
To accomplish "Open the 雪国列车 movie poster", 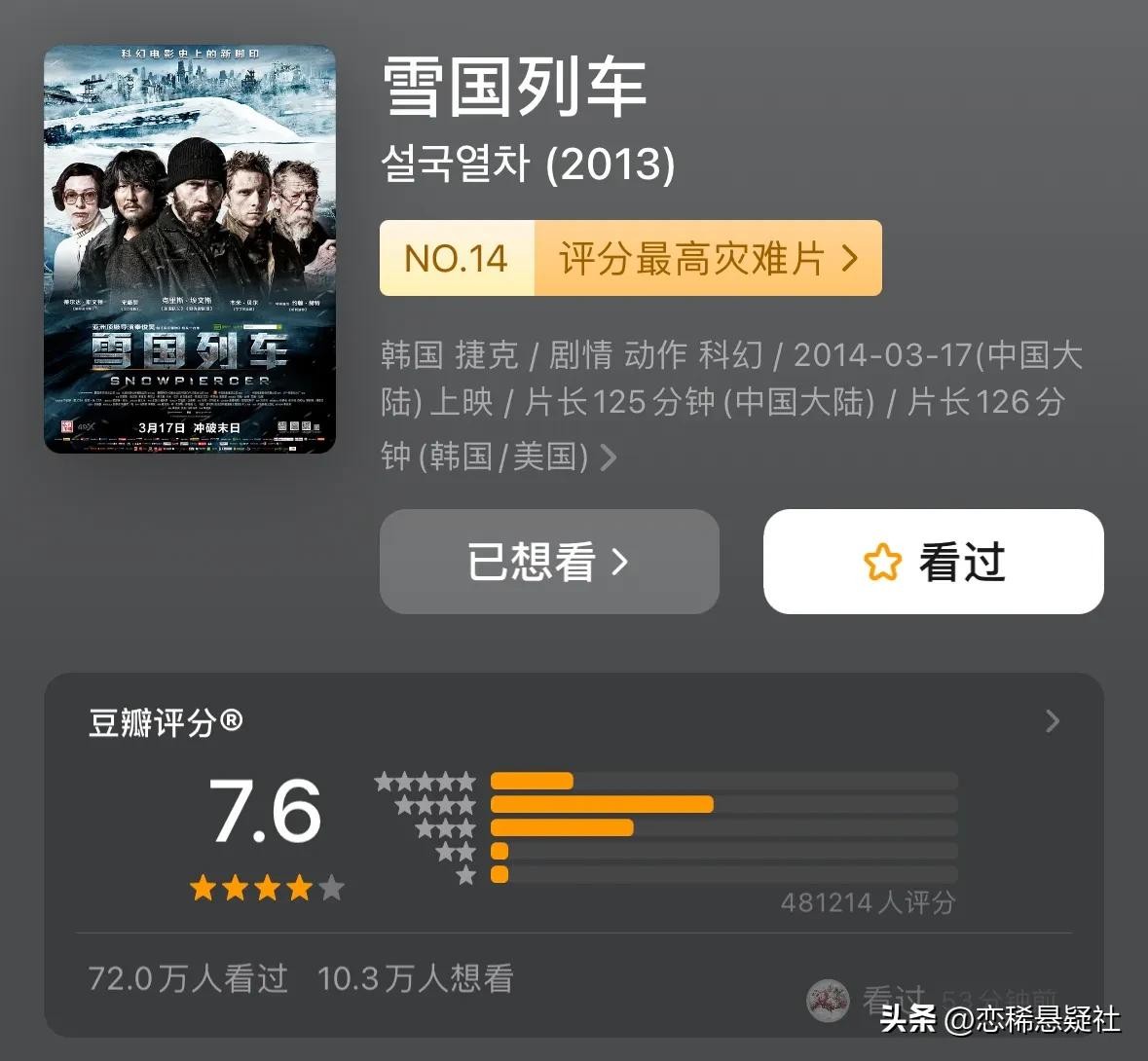I will tap(190, 249).
